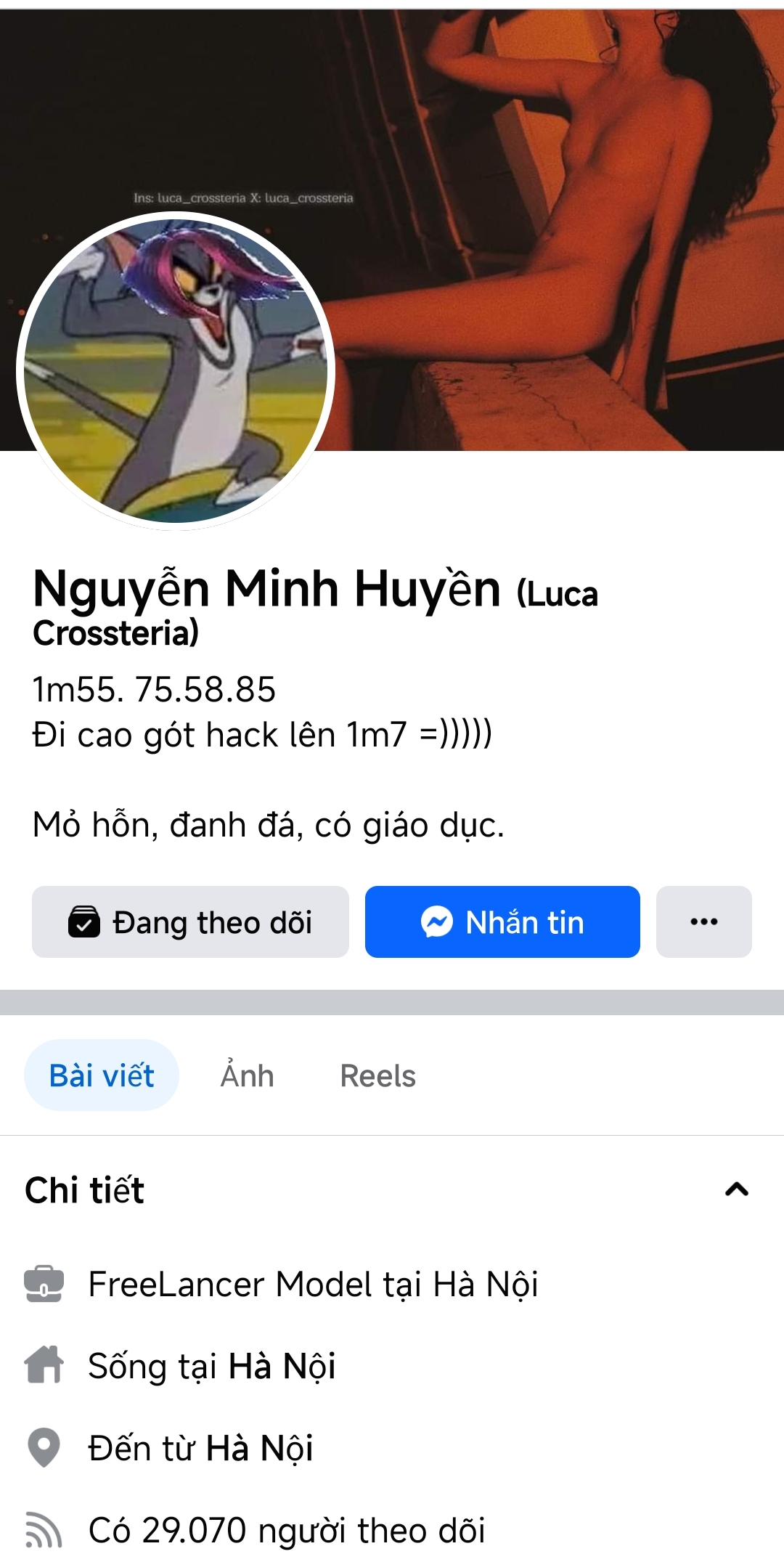Screen dimensions: 784x1562
Task: Open Hà Nội in Đến từ row
Action: [x=259, y=1448]
